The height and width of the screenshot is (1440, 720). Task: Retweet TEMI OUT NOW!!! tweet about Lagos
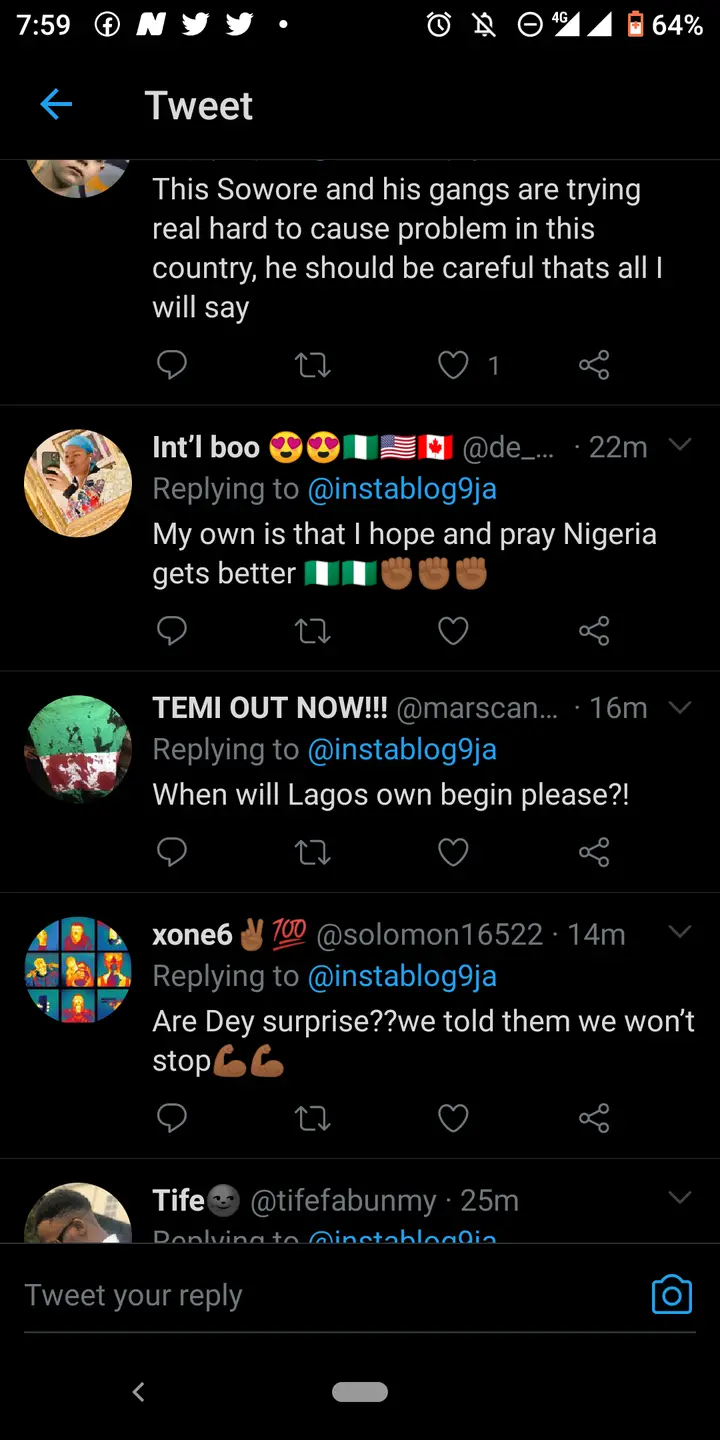[x=313, y=852]
